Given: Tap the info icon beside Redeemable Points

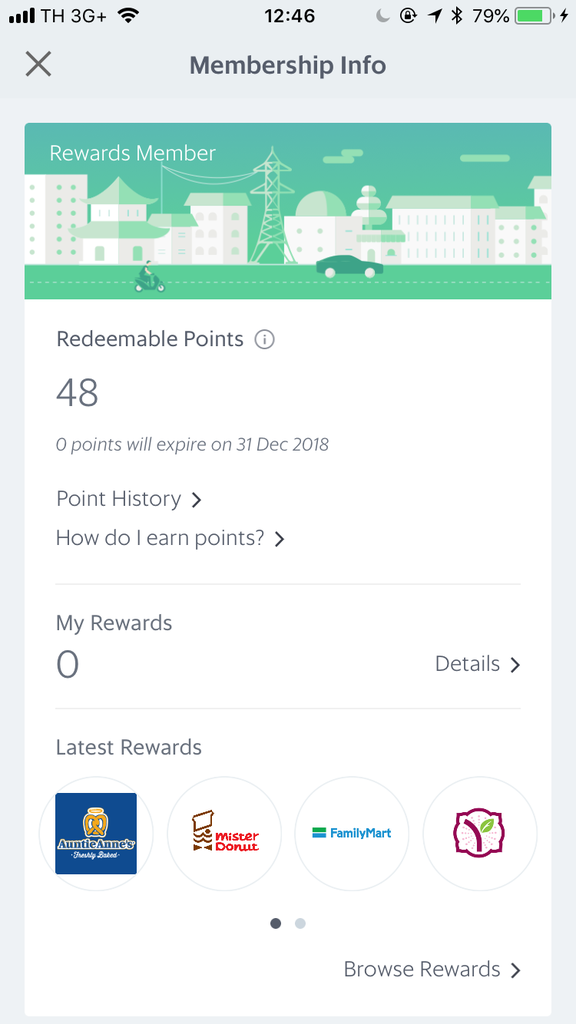Looking at the screenshot, I should coord(264,340).
